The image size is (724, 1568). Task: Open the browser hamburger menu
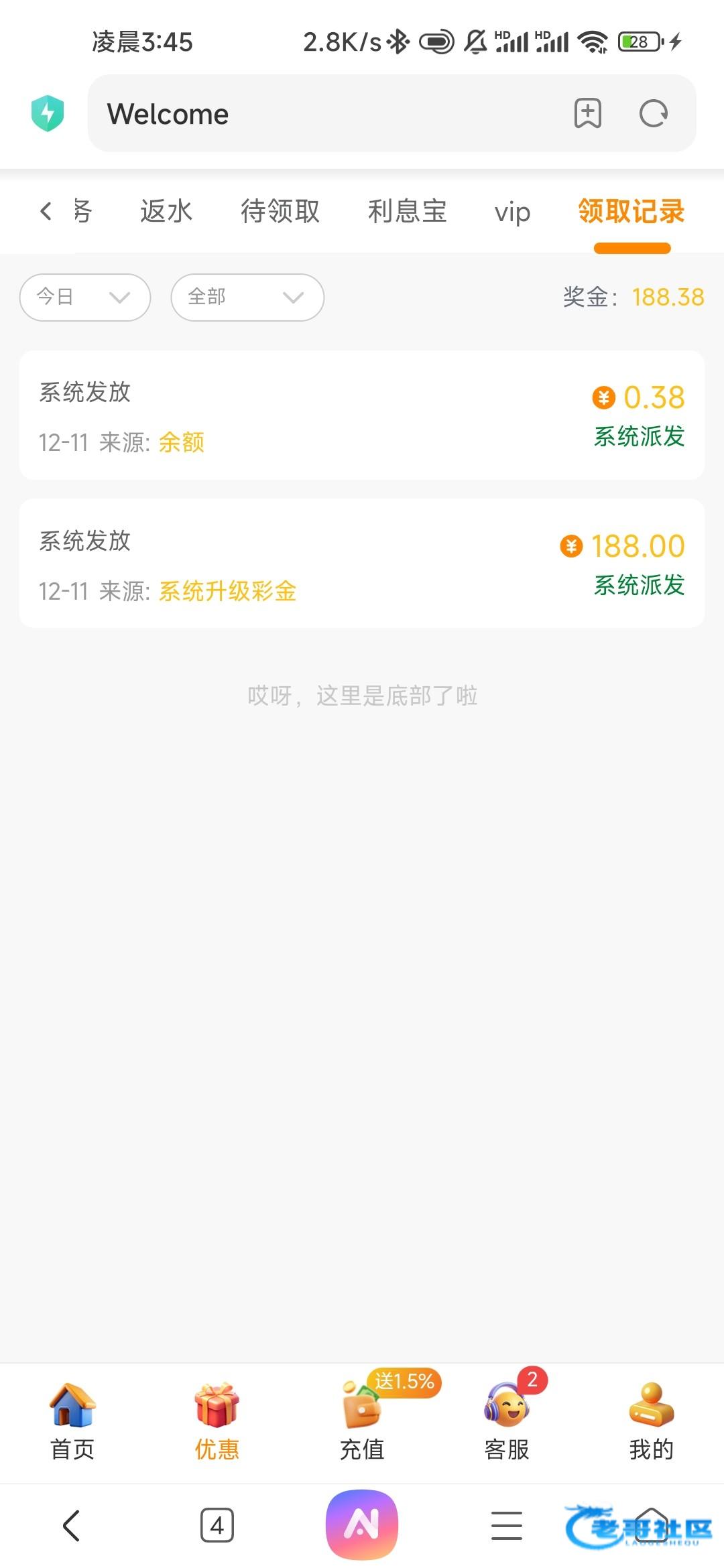pyautogui.click(x=506, y=1526)
